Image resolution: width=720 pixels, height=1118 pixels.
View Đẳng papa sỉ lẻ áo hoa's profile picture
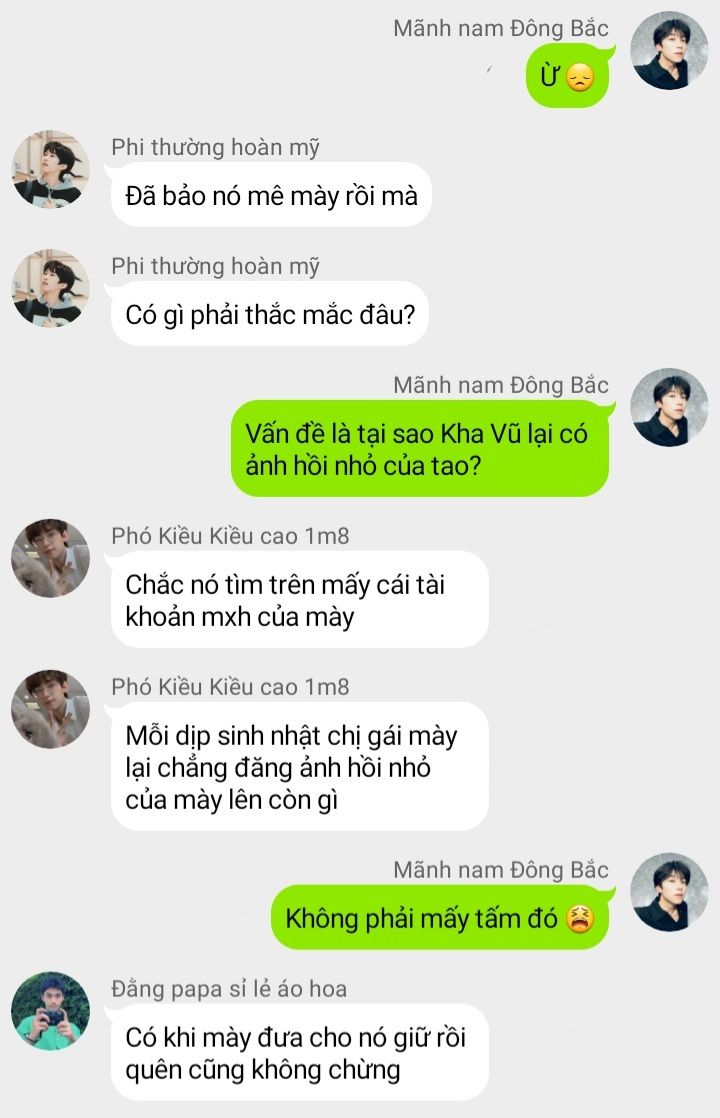(50, 1011)
